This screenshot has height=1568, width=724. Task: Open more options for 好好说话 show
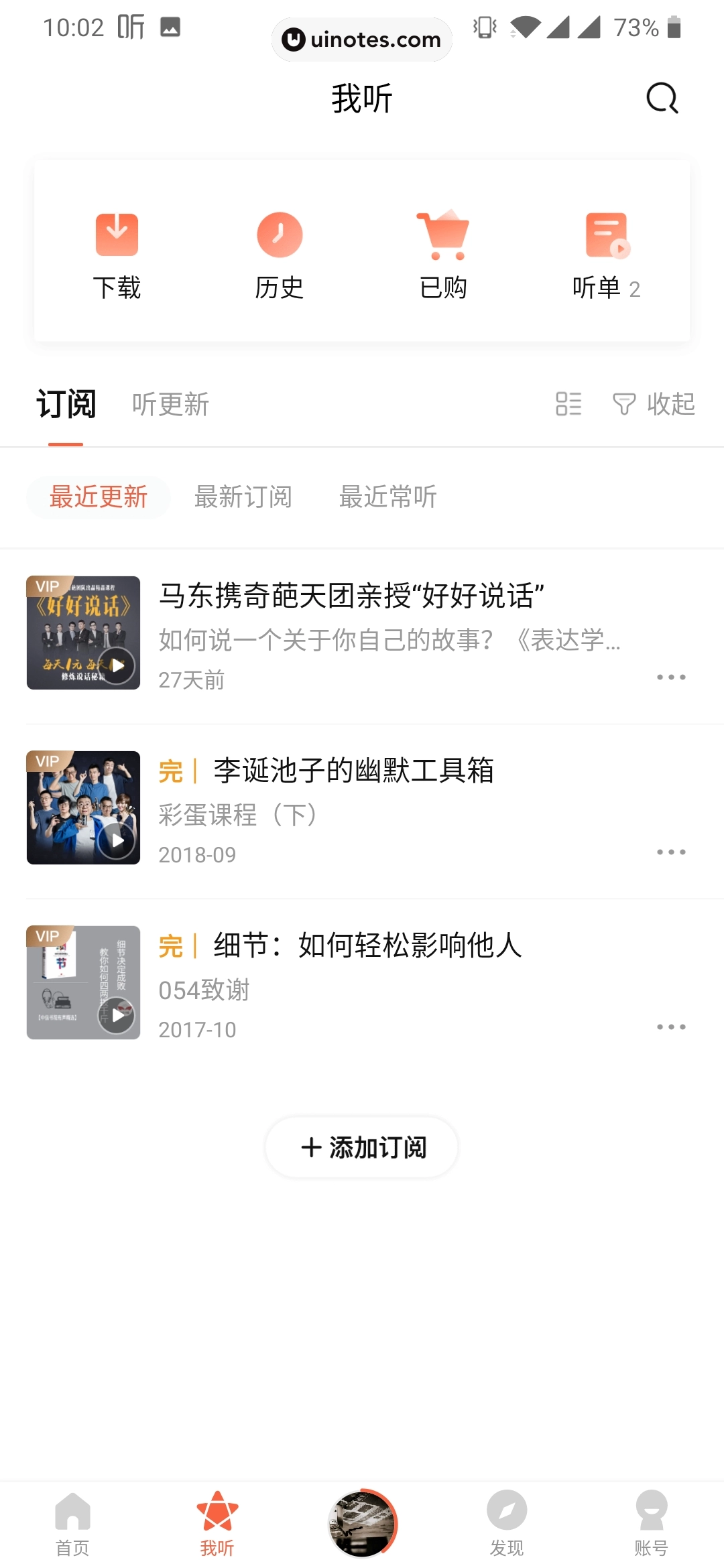pos(670,678)
